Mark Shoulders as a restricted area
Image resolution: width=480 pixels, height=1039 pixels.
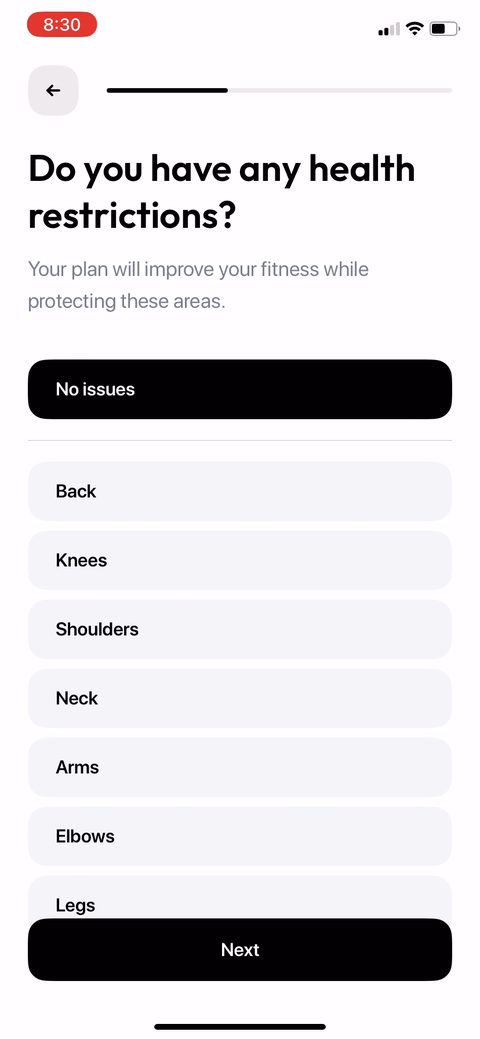tap(240, 629)
